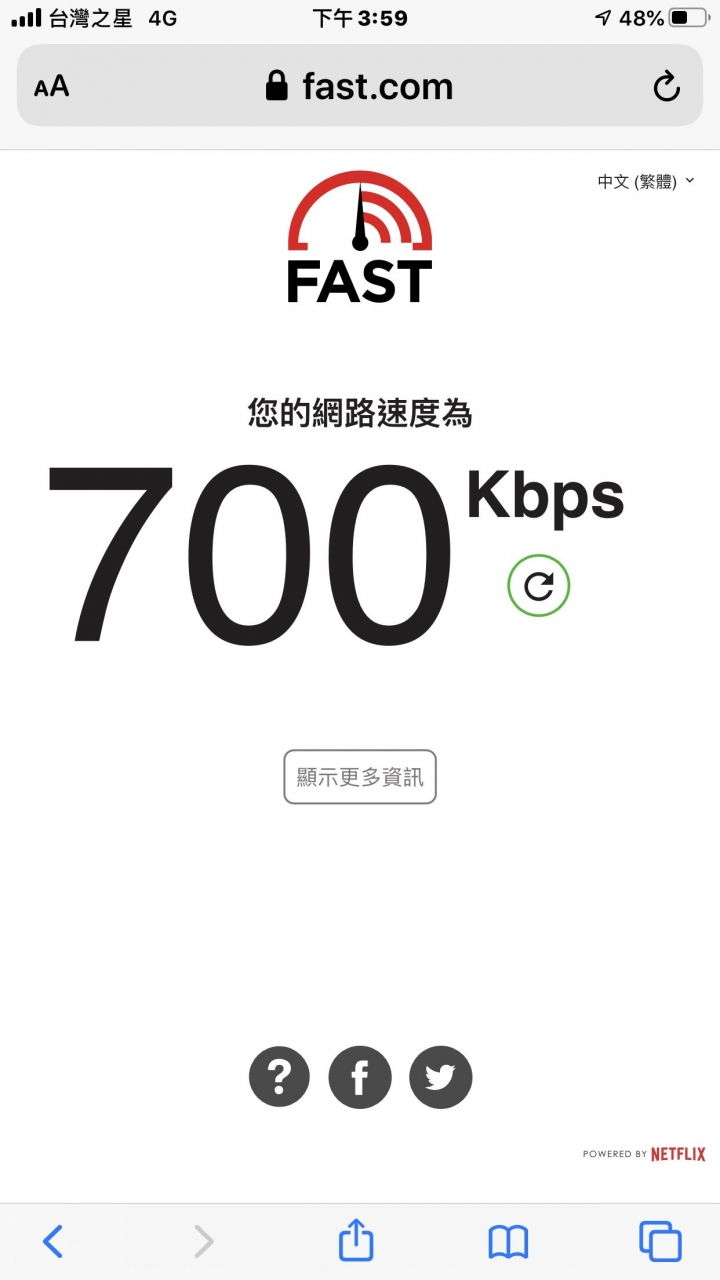Image resolution: width=720 pixels, height=1280 pixels.
Task: Re-run the speed test with the refresh icon
Action: pos(539,586)
